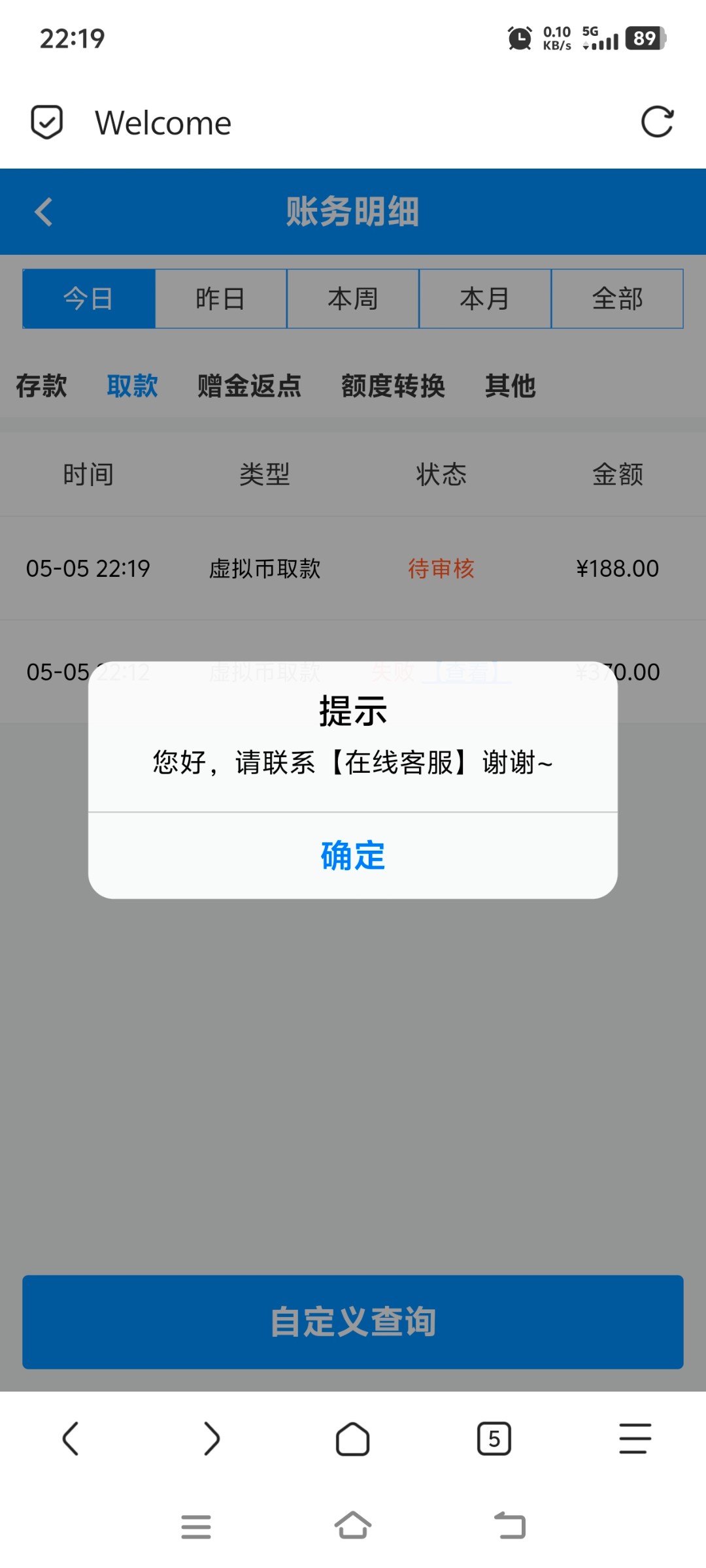Open the browser home page
706x1568 pixels.
coord(353,1439)
